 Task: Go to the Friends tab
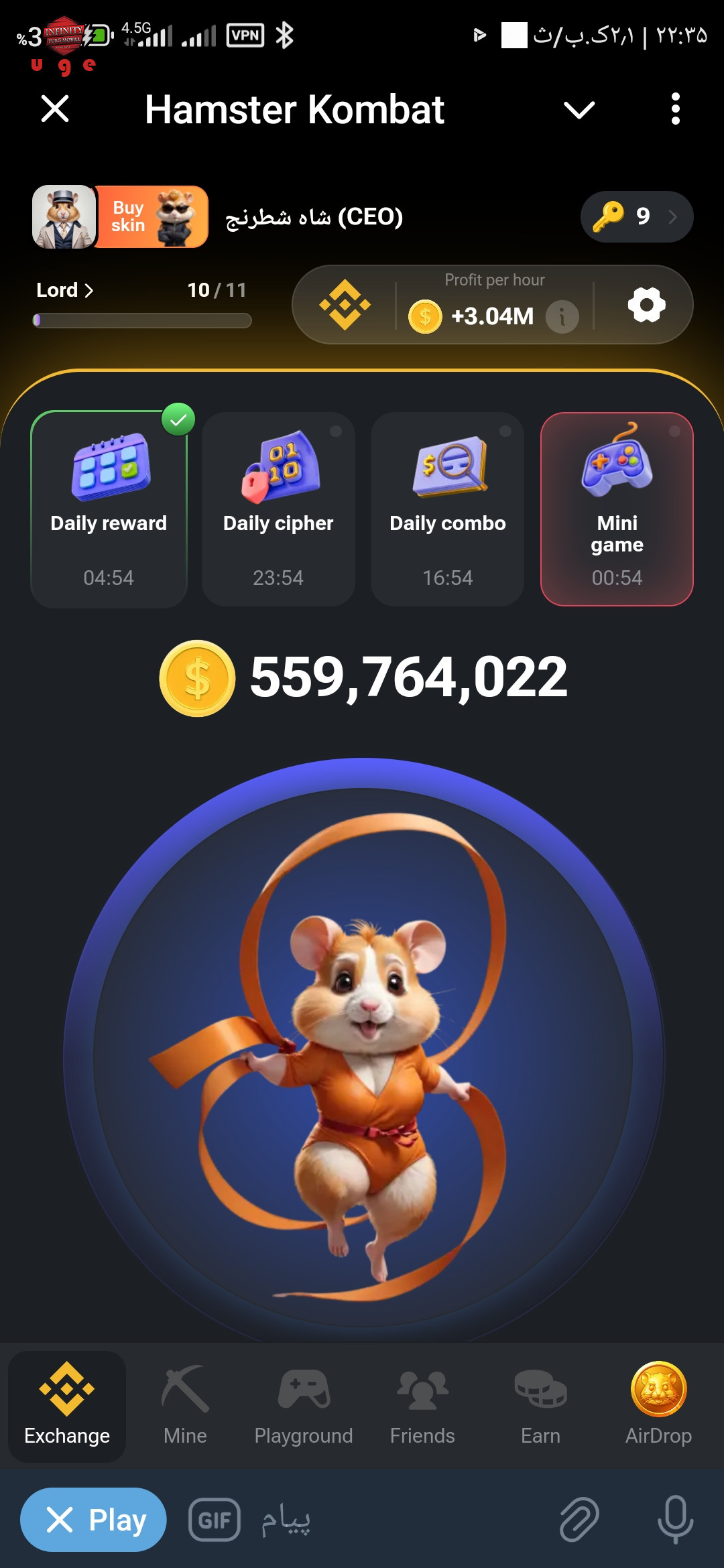(422, 1406)
